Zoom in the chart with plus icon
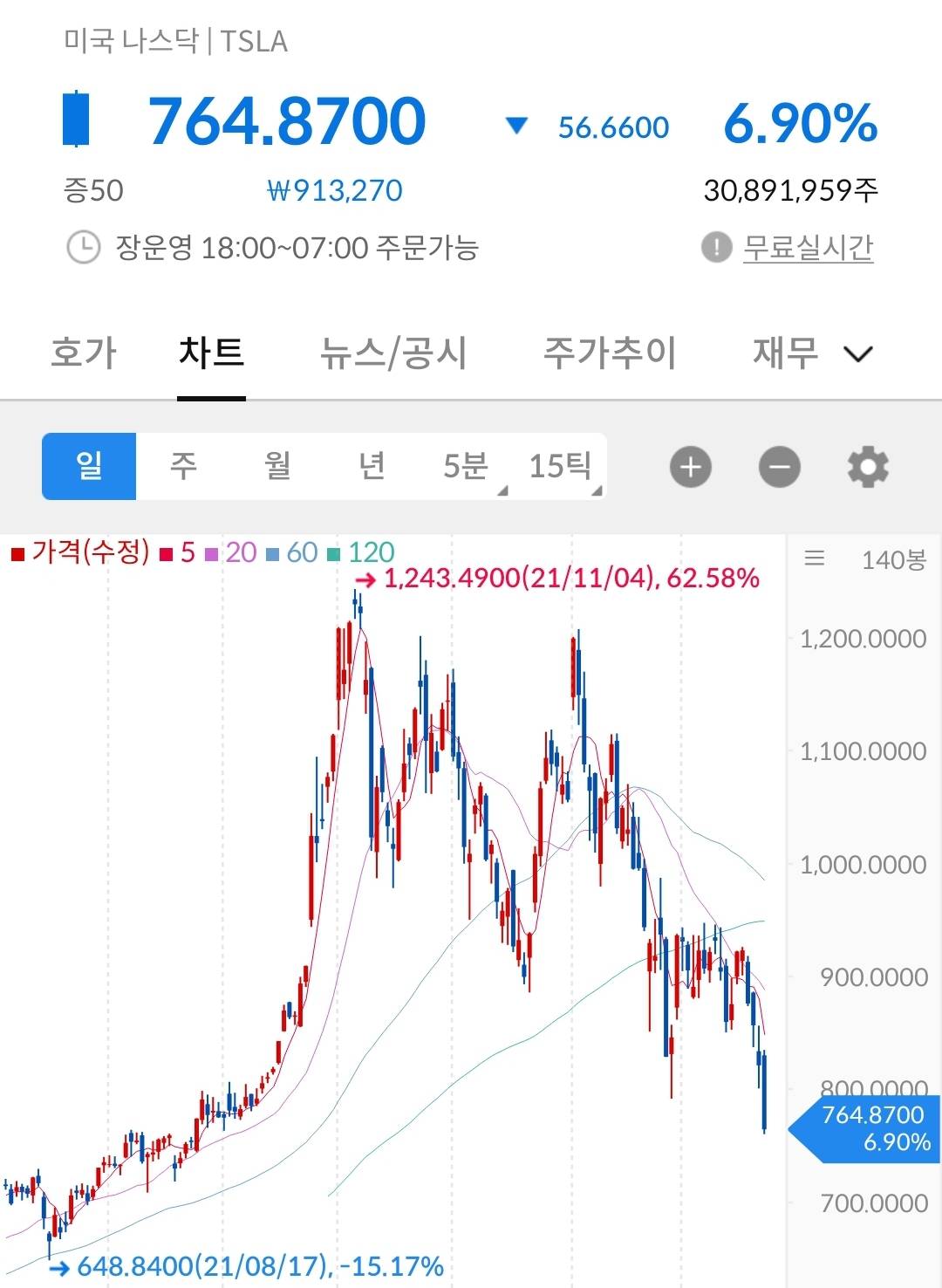 pos(691,467)
